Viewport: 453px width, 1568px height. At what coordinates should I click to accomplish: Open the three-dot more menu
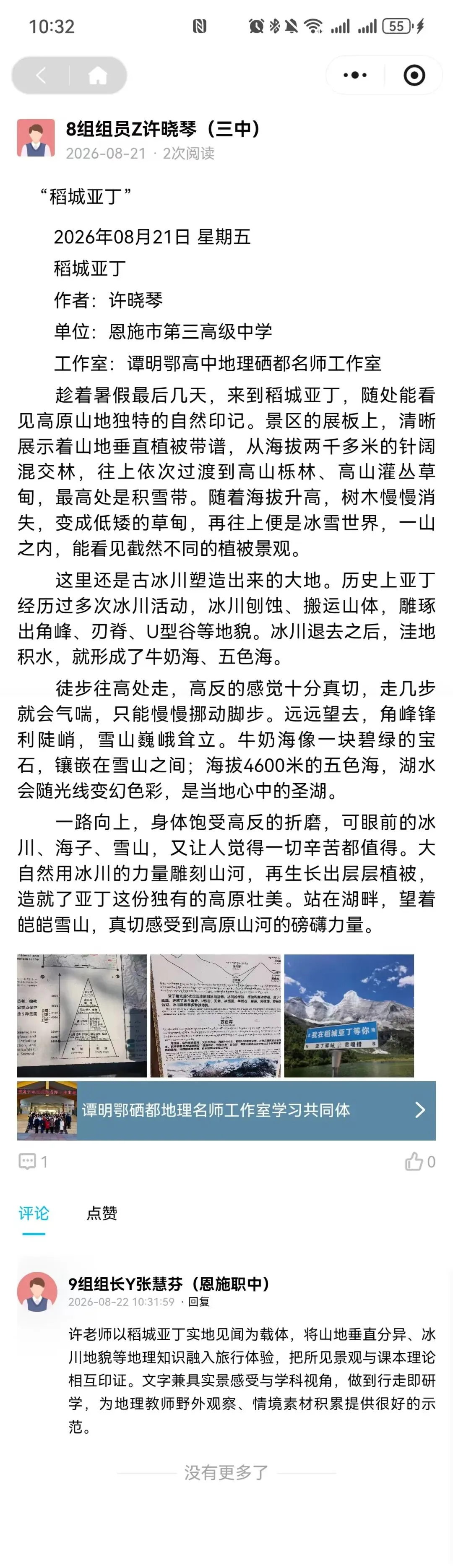[355, 76]
